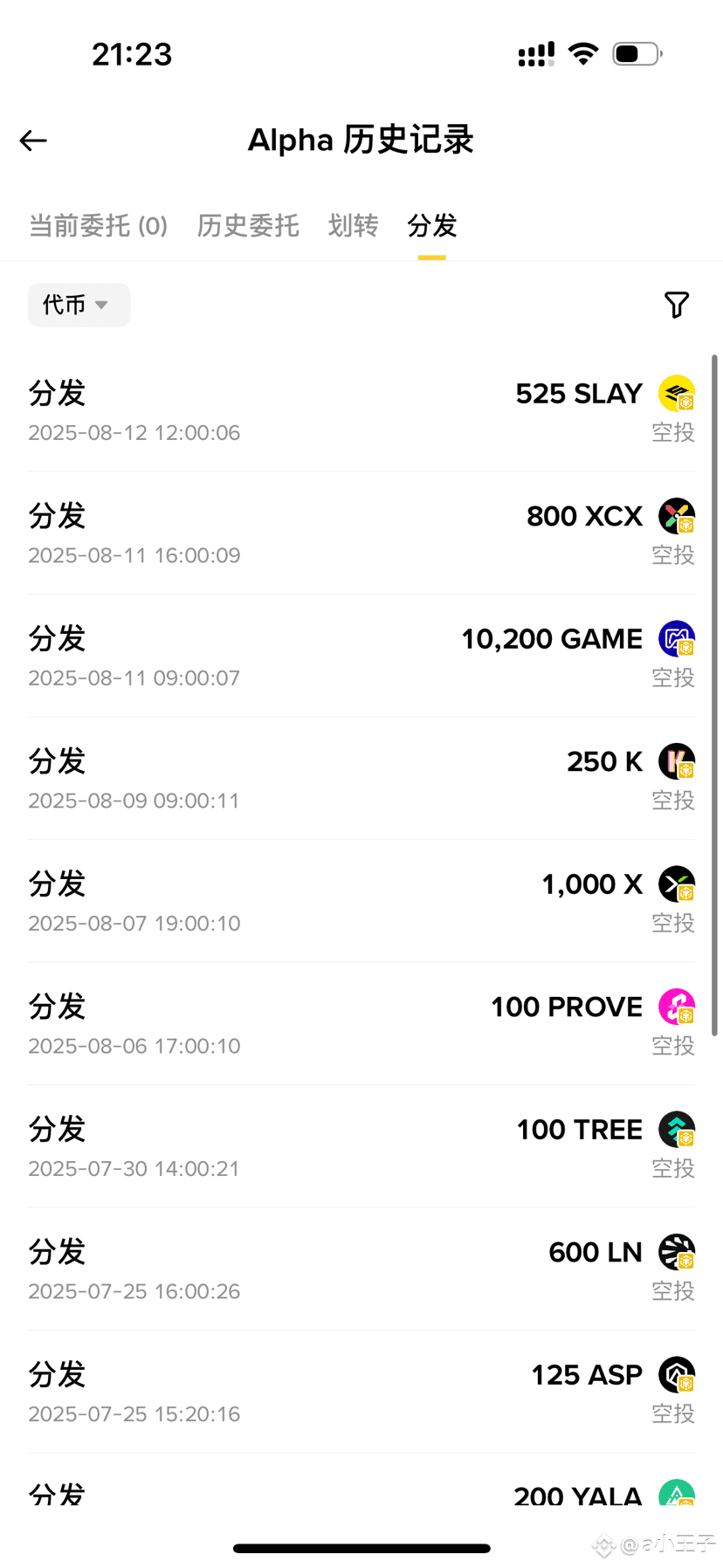Expand the 代币 dropdown filter
This screenshot has width=723, height=1568.
pos(79,305)
